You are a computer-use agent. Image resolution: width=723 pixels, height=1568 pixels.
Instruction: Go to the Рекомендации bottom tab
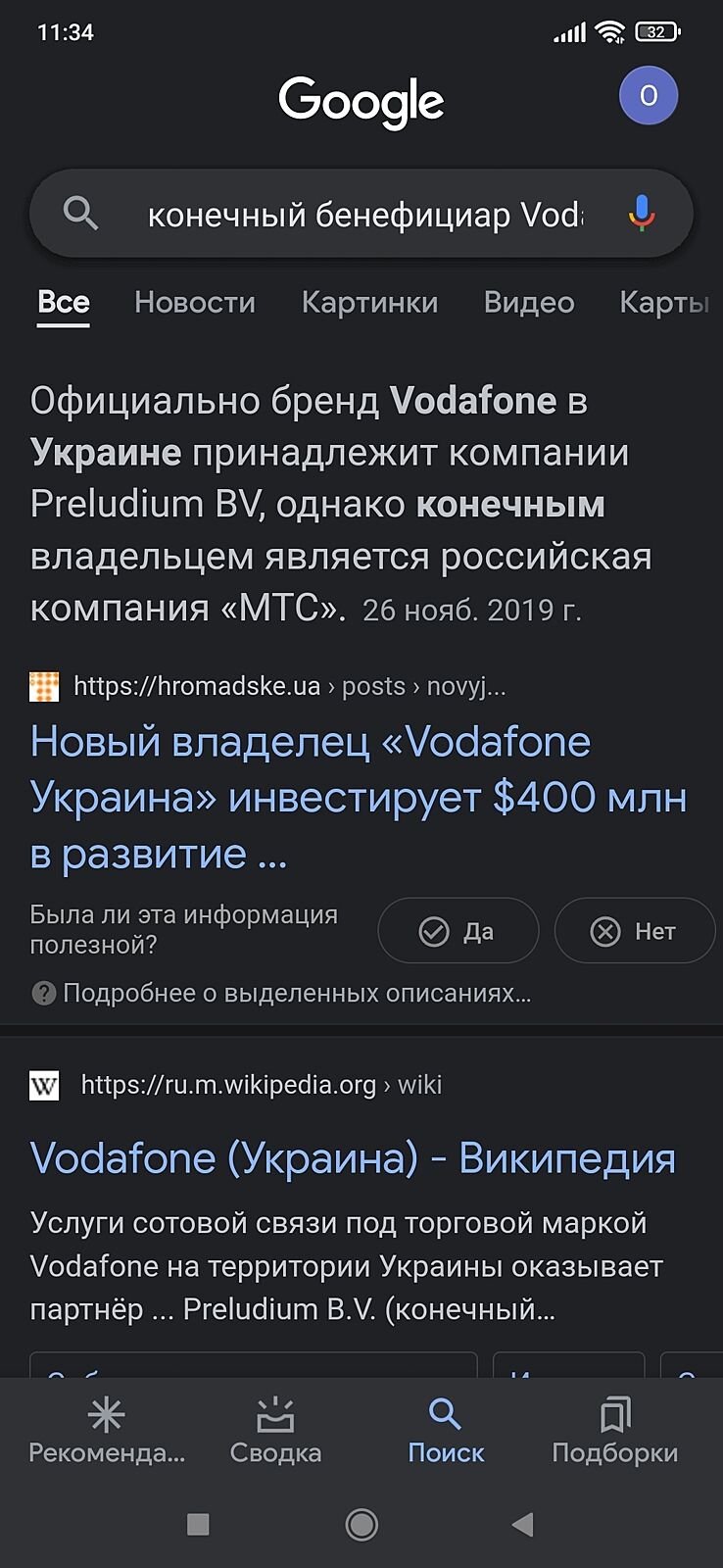pos(106,1431)
